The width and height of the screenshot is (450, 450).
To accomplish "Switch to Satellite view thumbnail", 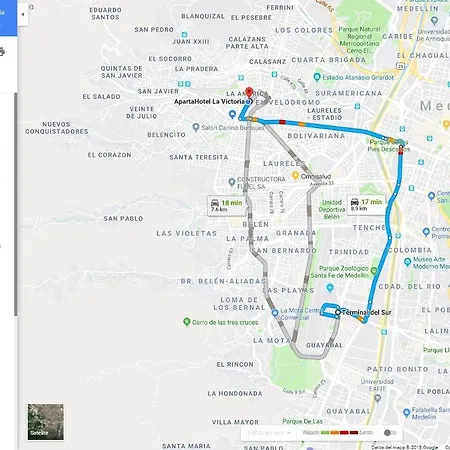I will tap(46, 422).
